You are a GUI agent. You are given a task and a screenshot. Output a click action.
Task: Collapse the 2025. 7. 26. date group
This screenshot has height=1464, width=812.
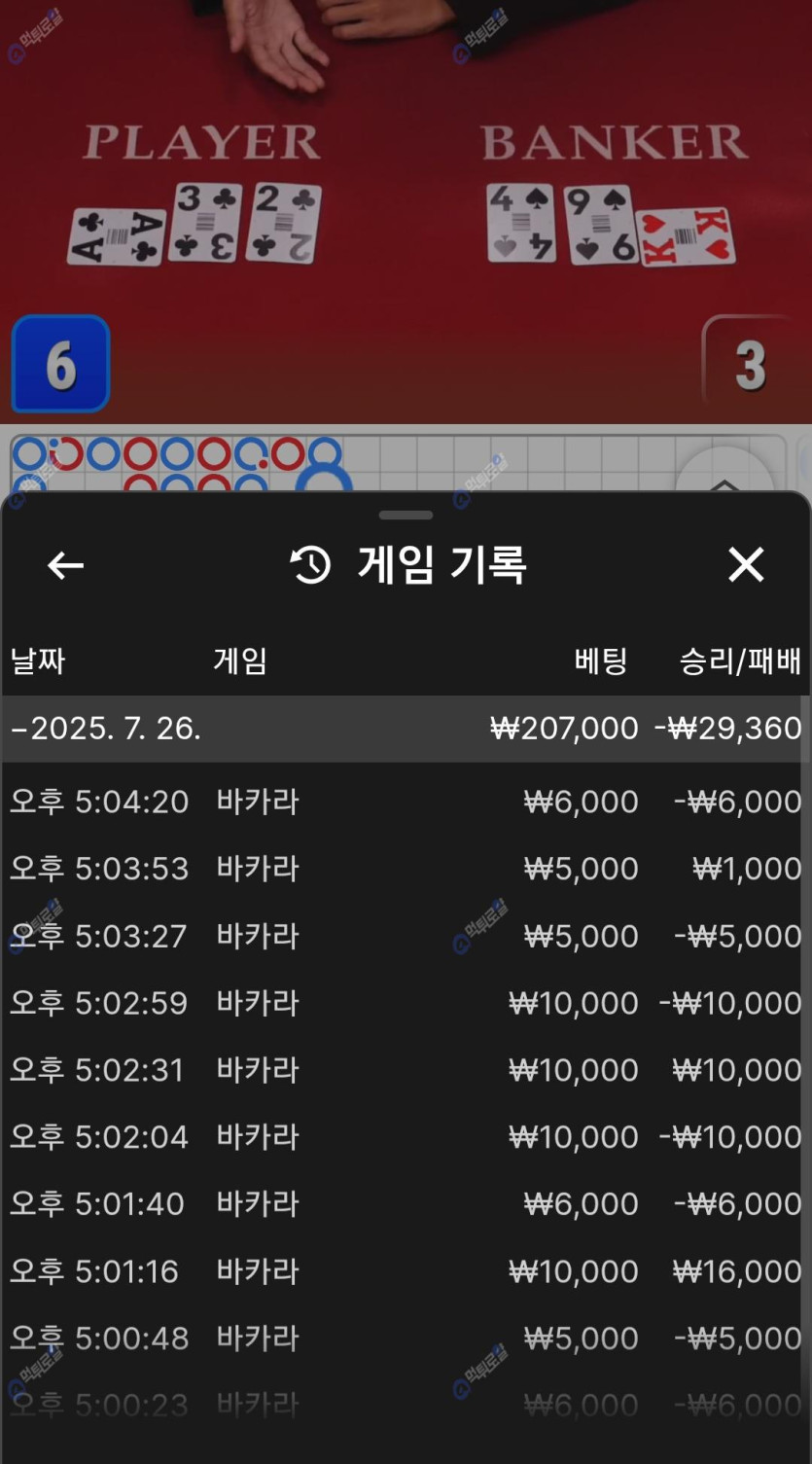pyautogui.click(x=107, y=729)
